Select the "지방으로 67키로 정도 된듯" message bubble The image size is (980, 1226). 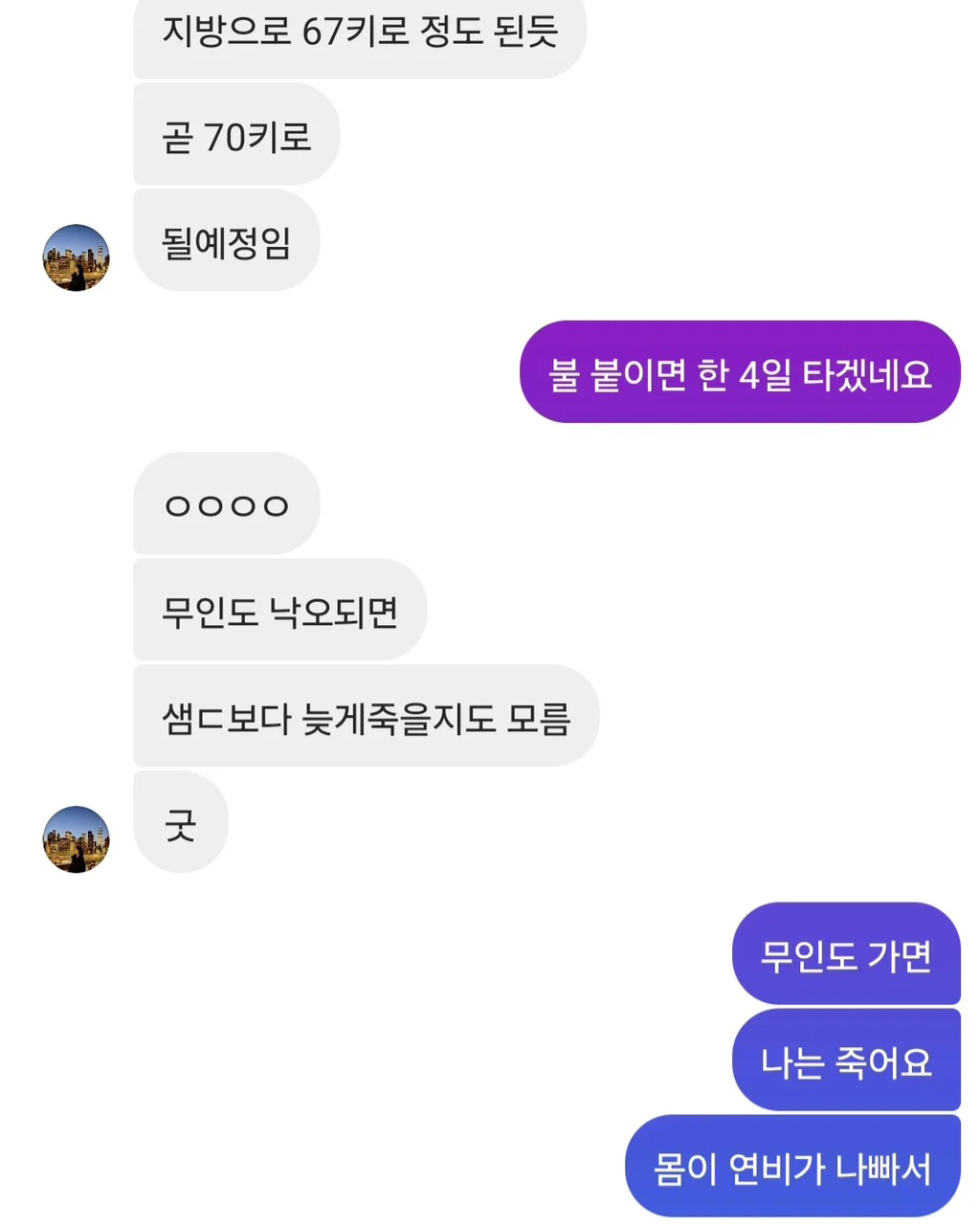click(x=359, y=33)
